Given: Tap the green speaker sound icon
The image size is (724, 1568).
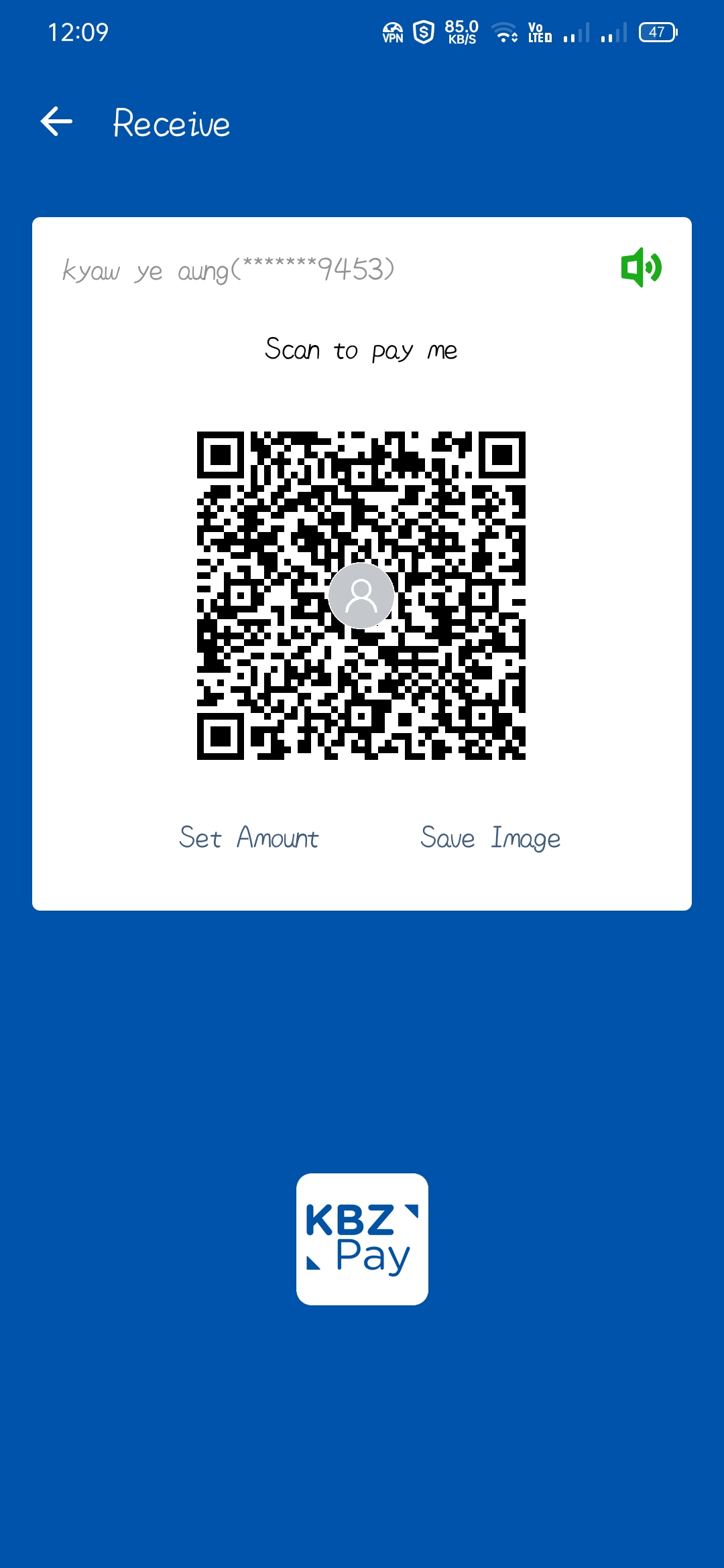Looking at the screenshot, I should 641,267.
